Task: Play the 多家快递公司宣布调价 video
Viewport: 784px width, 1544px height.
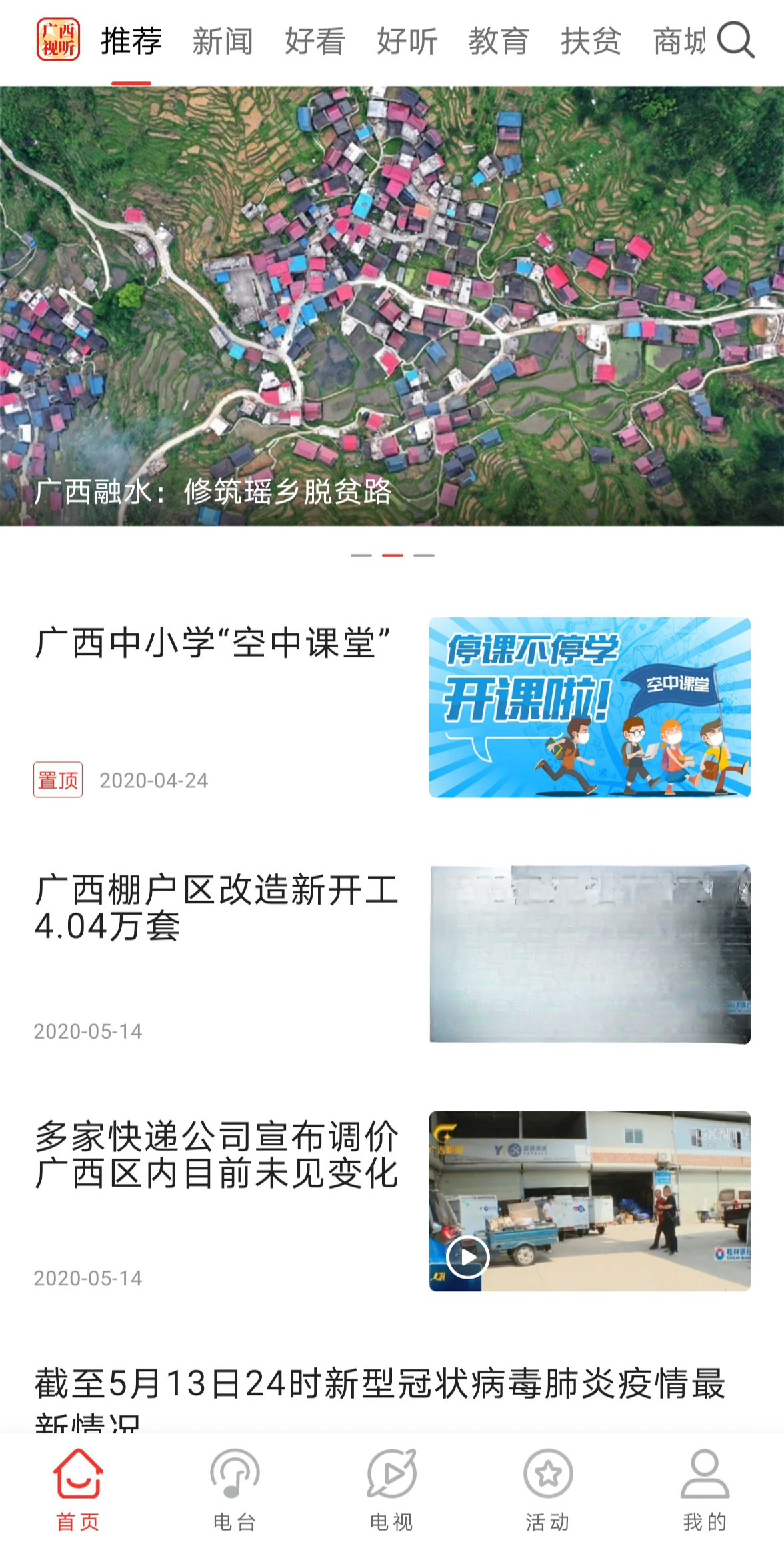Action: pyautogui.click(x=467, y=1257)
